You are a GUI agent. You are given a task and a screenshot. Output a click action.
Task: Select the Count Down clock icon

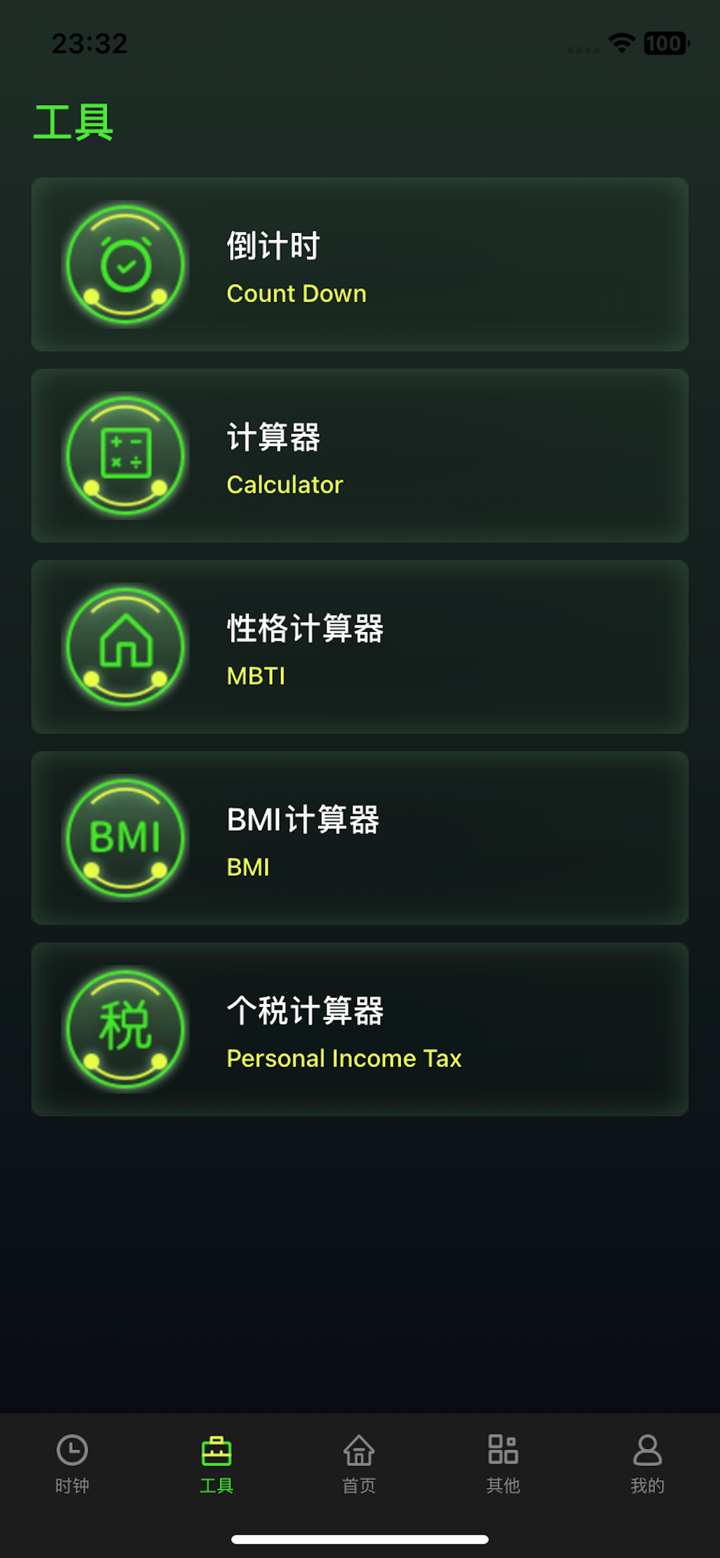click(x=125, y=264)
